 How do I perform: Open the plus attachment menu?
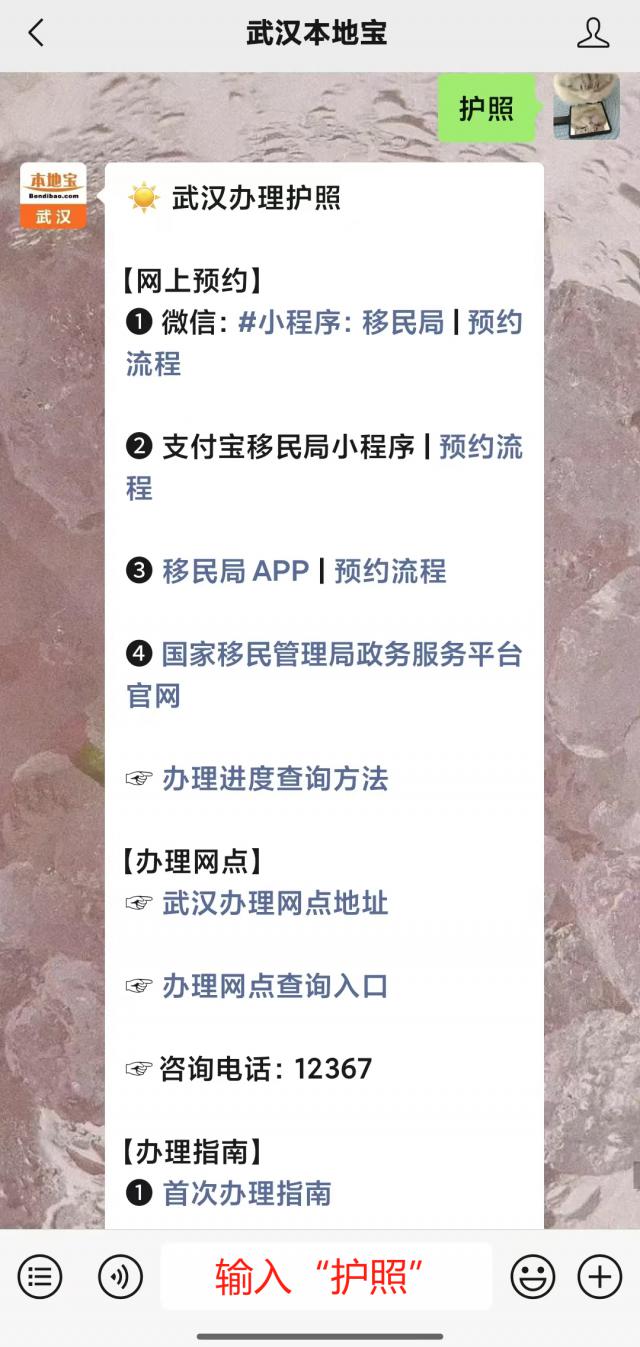click(x=600, y=1276)
